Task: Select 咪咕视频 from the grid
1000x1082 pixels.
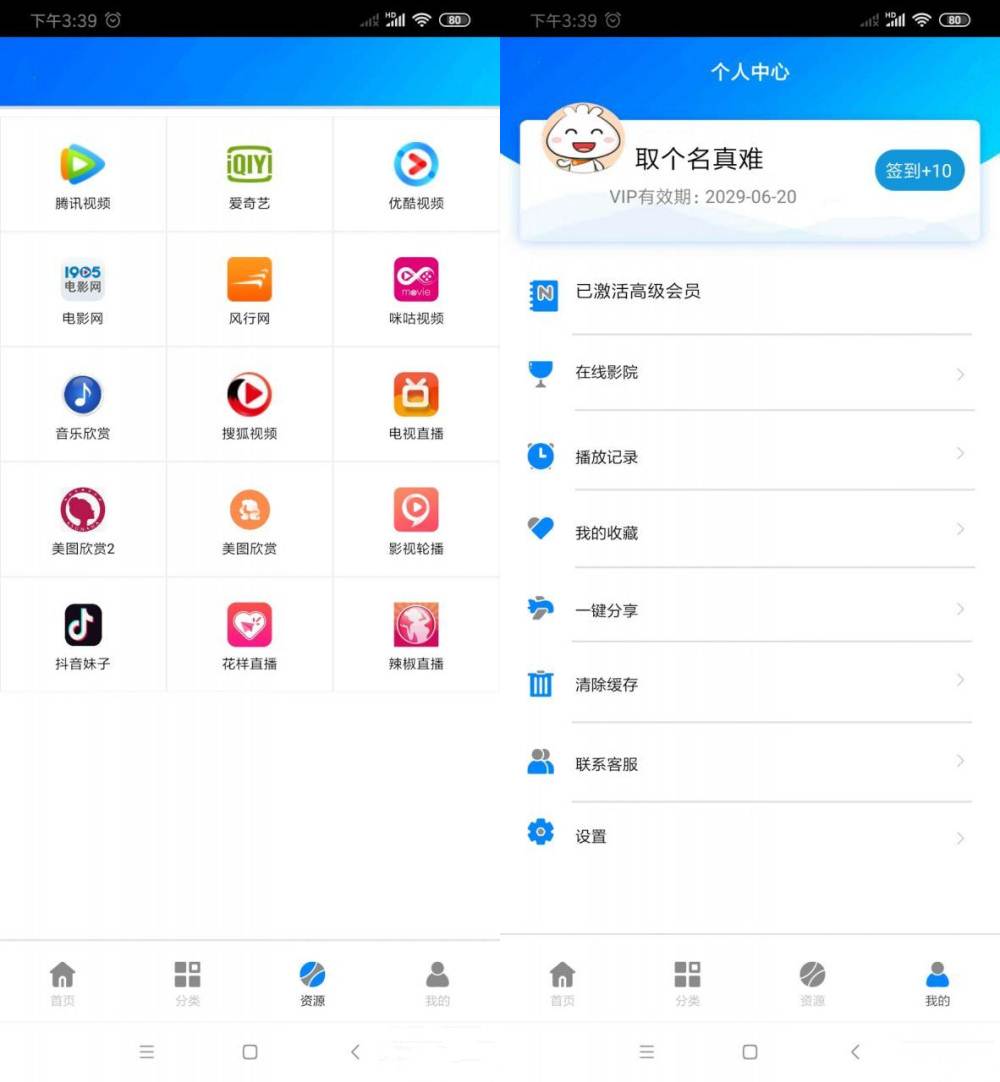Action: pyautogui.click(x=416, y=290)
